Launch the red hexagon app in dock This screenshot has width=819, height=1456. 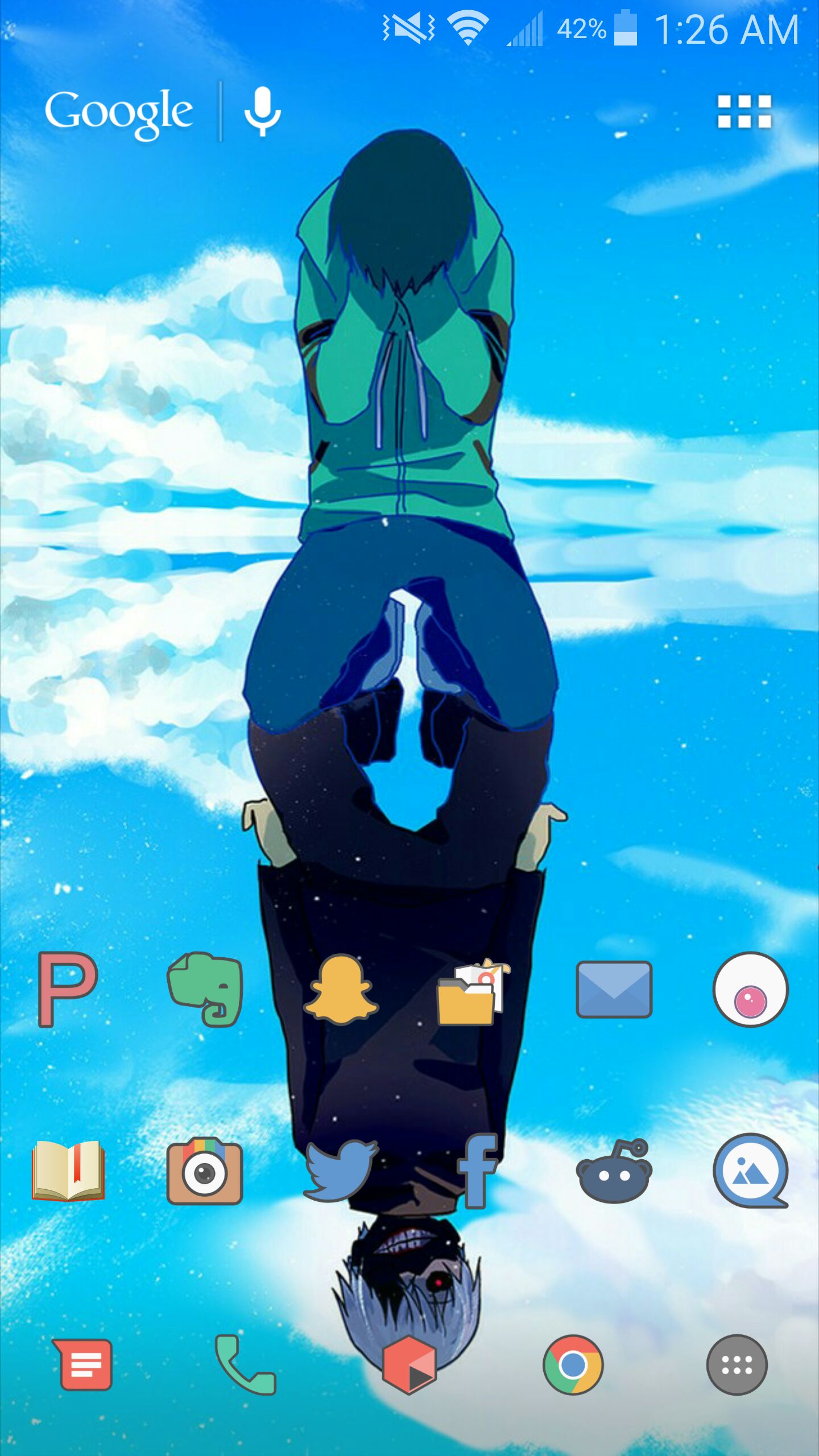click(409, 1365)
